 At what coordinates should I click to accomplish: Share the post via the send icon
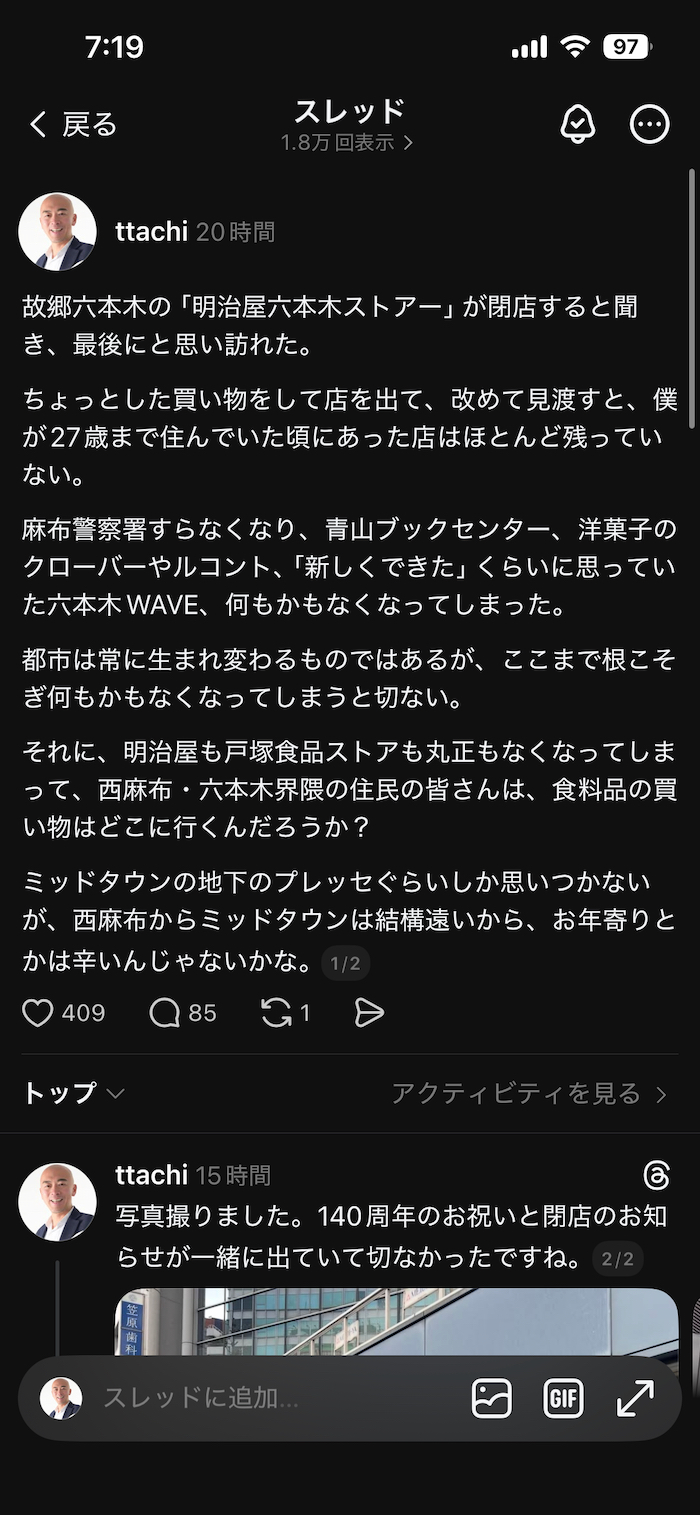pos(369,1013)
